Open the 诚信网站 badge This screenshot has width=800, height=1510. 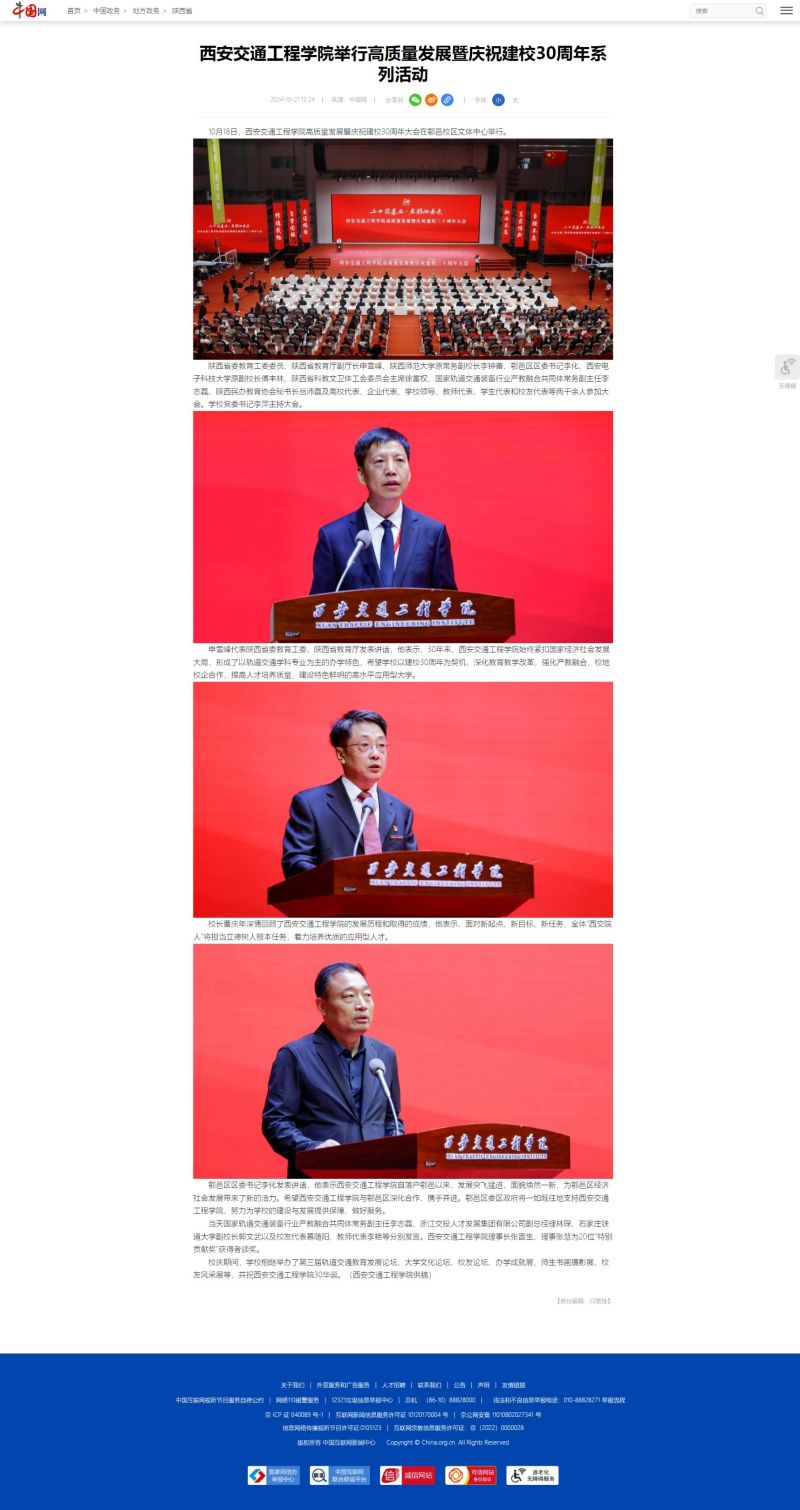[x=407, y=1475]
